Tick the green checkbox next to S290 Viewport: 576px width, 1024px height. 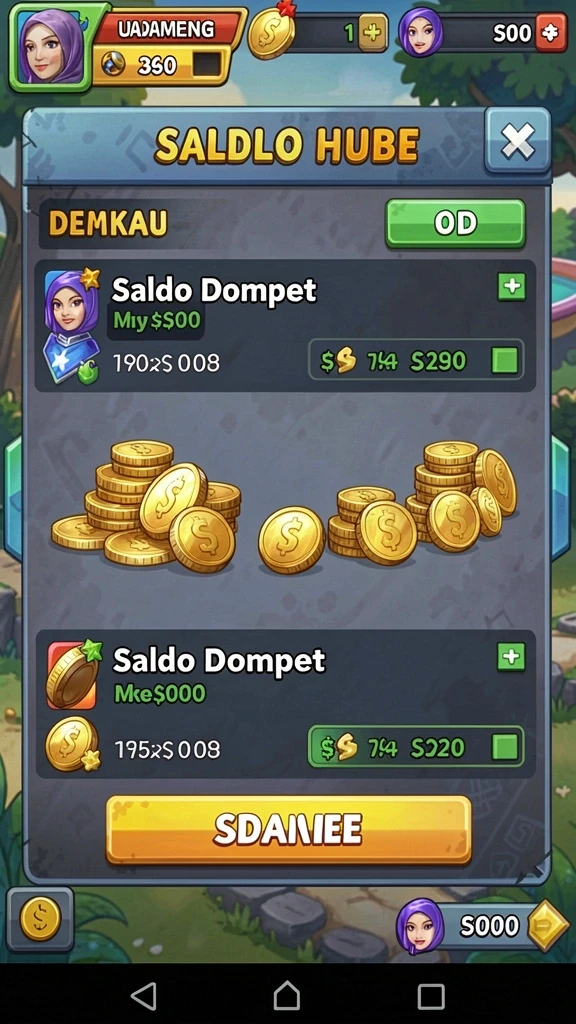point(505,360)
